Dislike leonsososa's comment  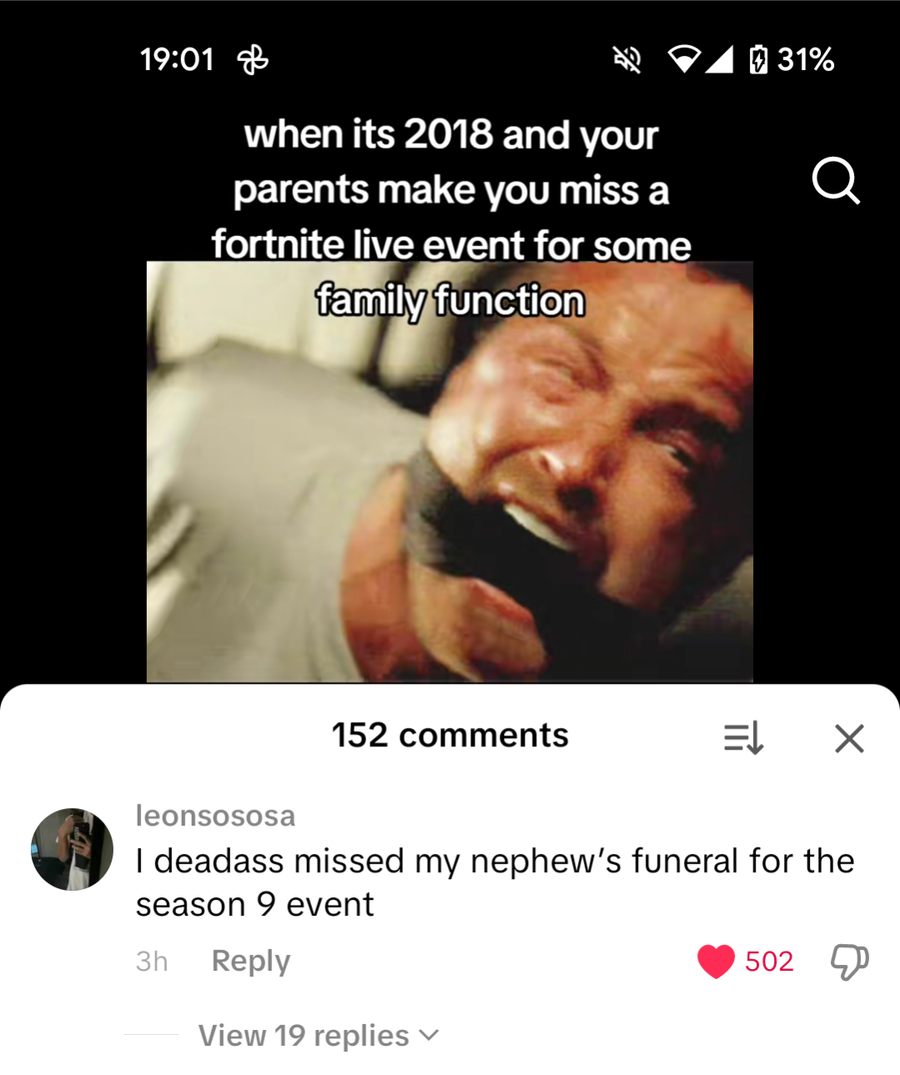click(849, 962)
